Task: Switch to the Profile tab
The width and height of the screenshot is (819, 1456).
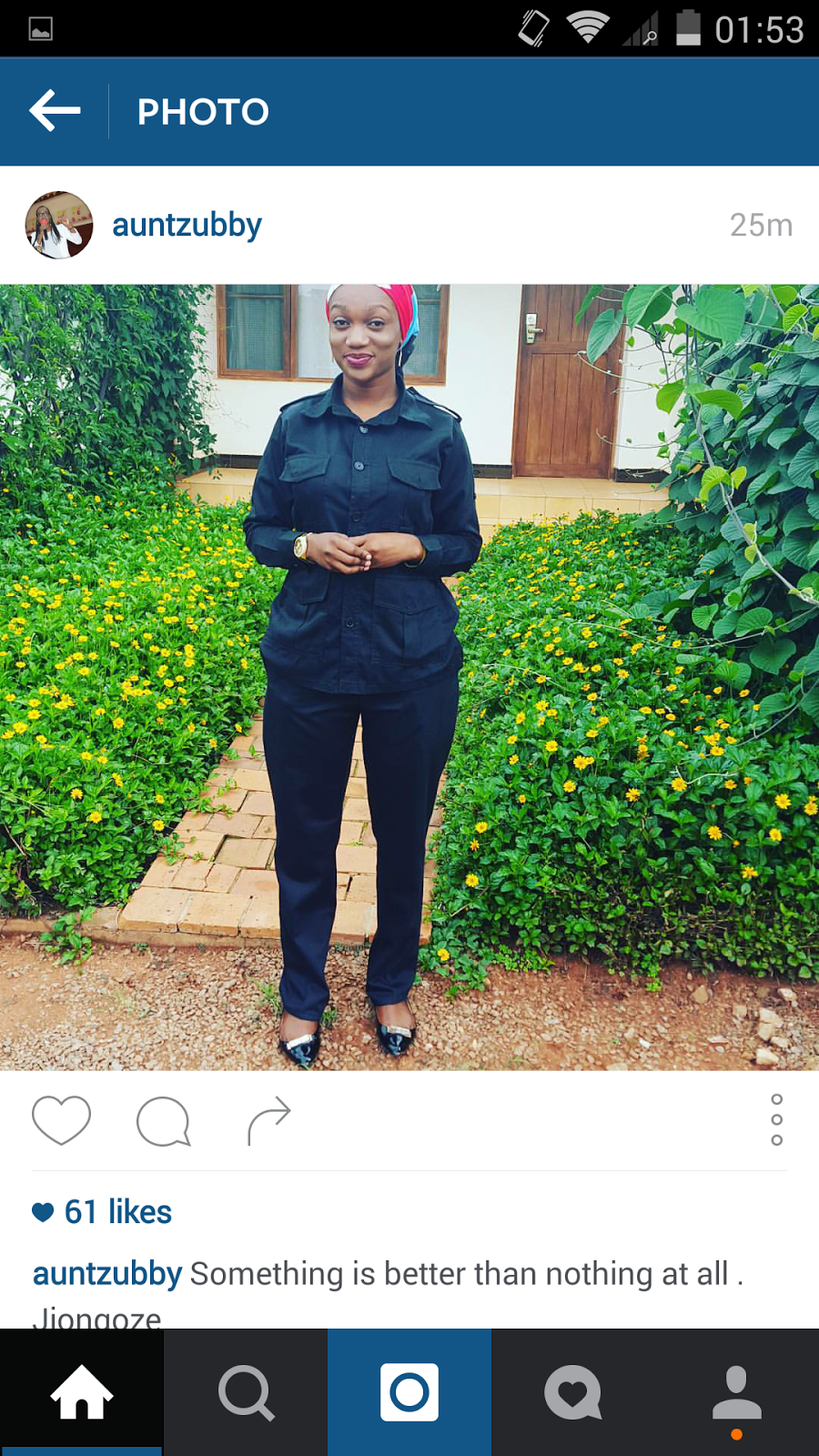Action: [737, 1392]
